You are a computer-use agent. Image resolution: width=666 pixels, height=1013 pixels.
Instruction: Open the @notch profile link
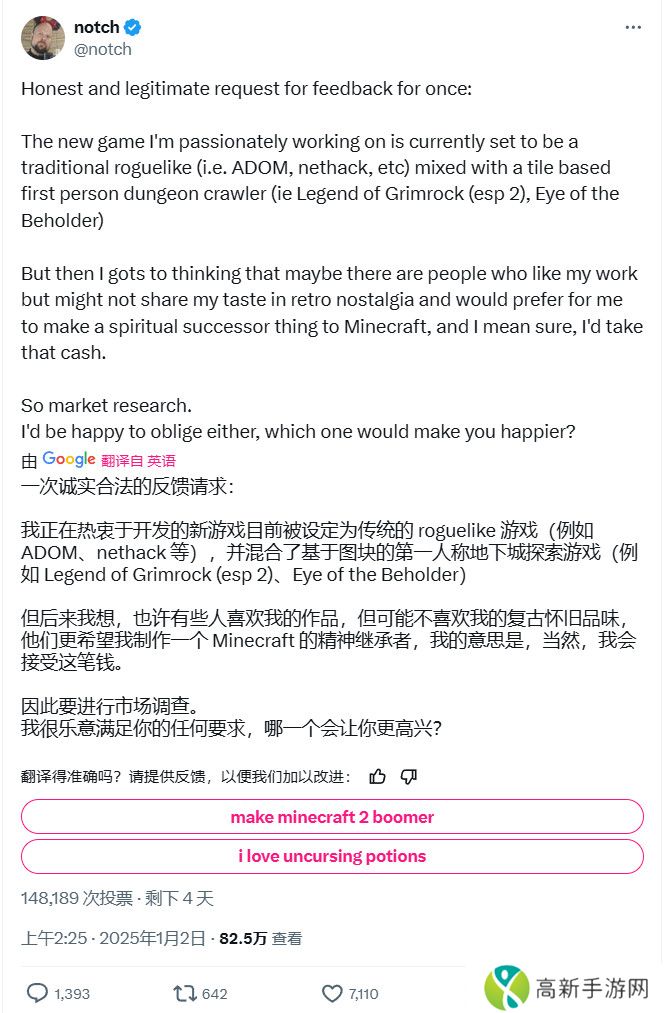[x=102, y=49]
